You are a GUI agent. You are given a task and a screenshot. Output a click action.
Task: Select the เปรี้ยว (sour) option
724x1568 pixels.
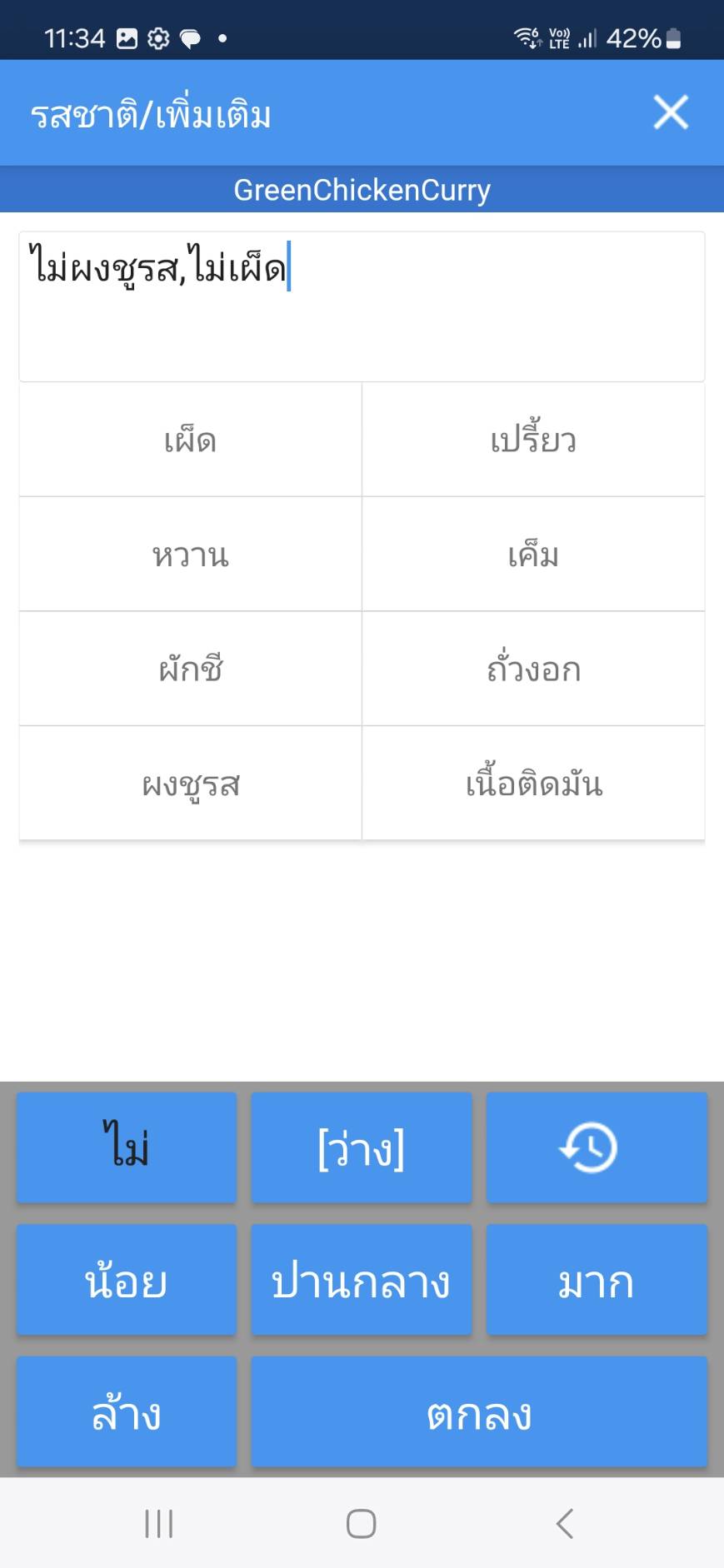coord(533,441)
